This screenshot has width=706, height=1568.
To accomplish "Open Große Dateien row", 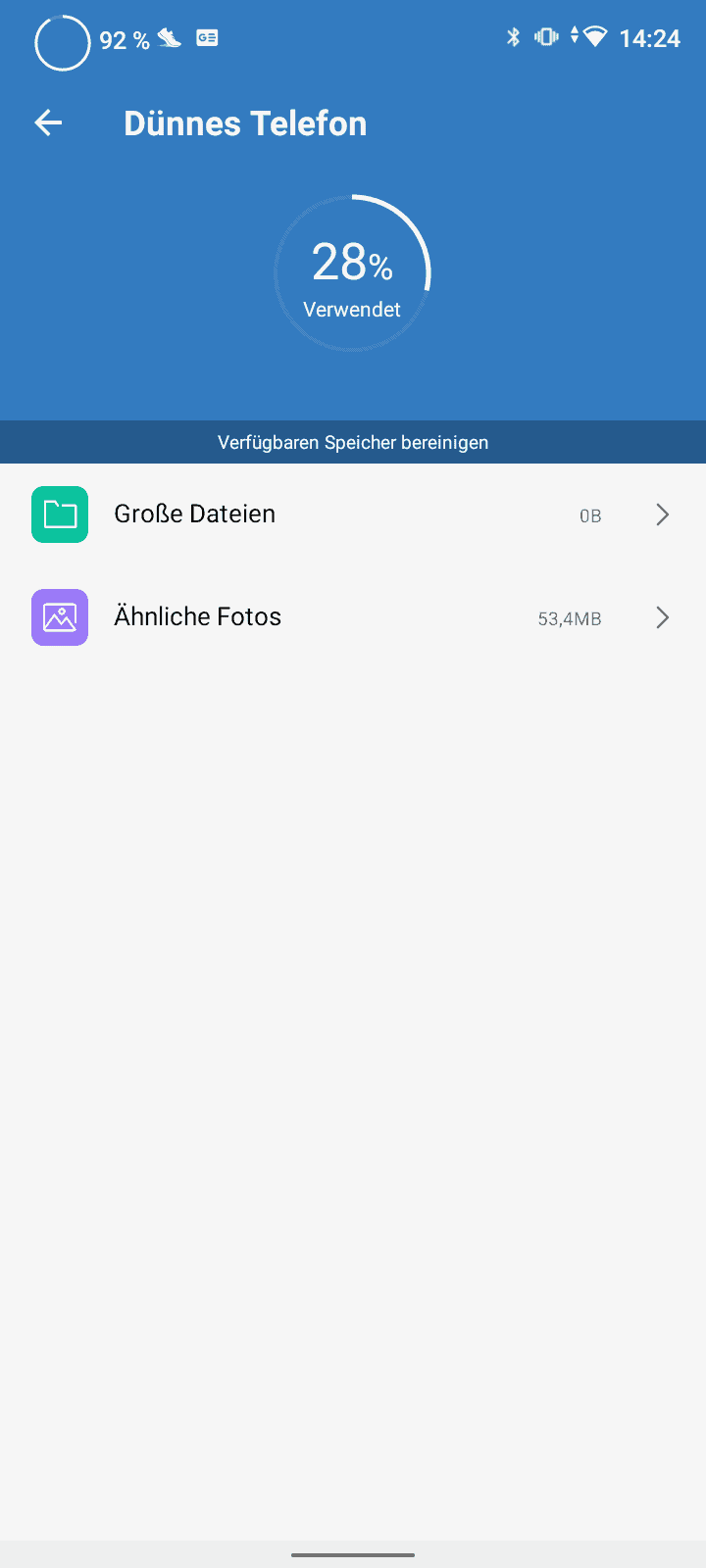I will pos(353,514).
